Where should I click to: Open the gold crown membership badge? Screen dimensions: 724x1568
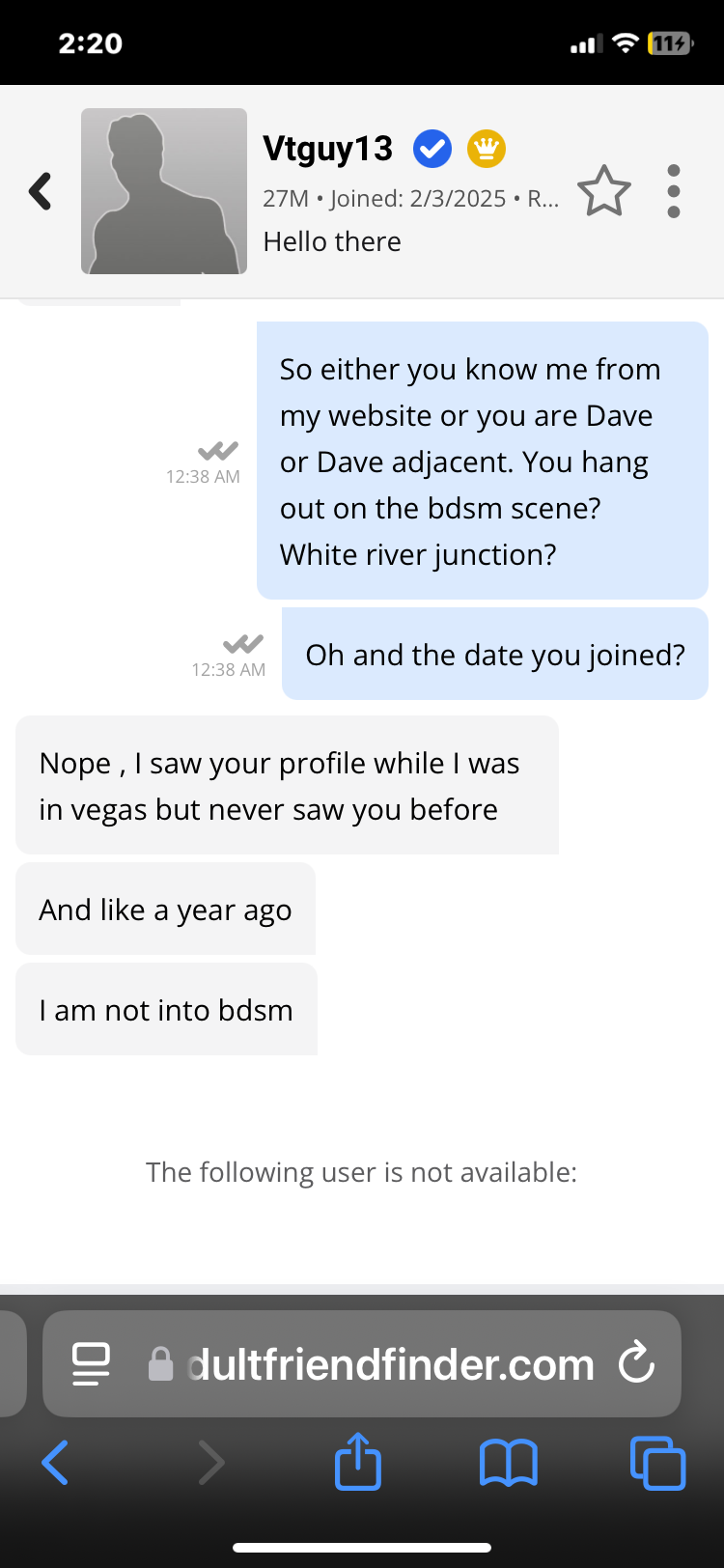click(x=487, y=148)
